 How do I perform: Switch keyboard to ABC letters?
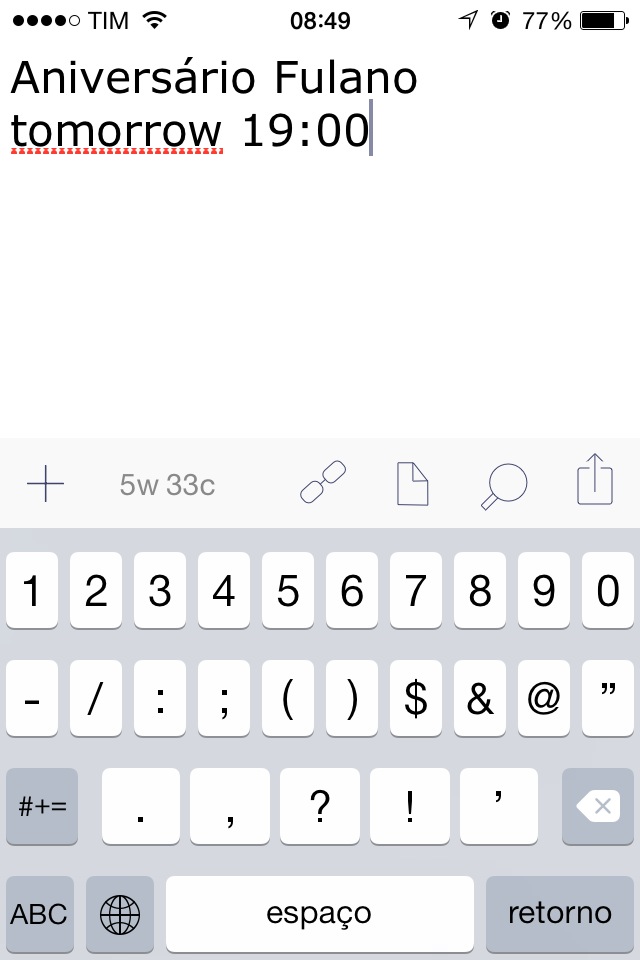(39, 913)
